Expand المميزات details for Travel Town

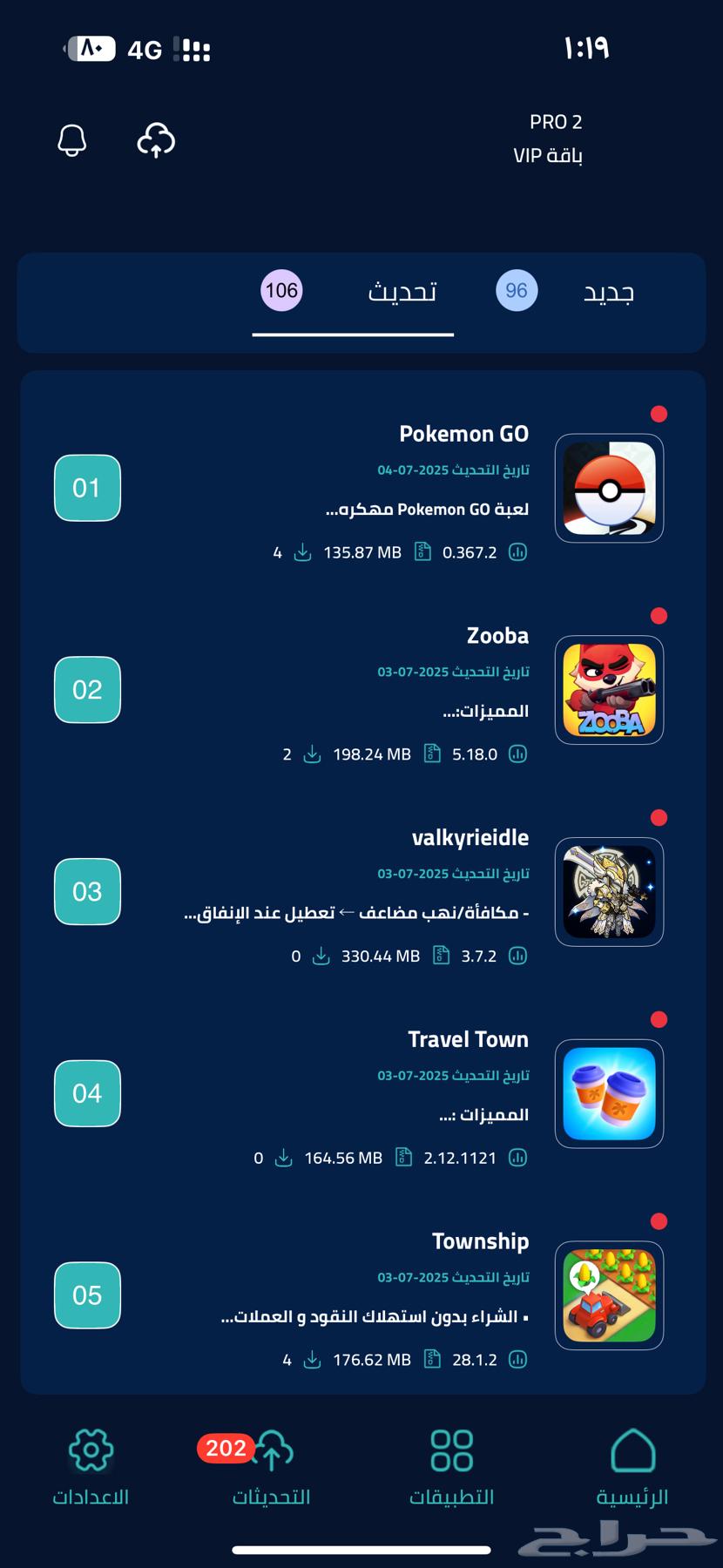point(488,1115)
